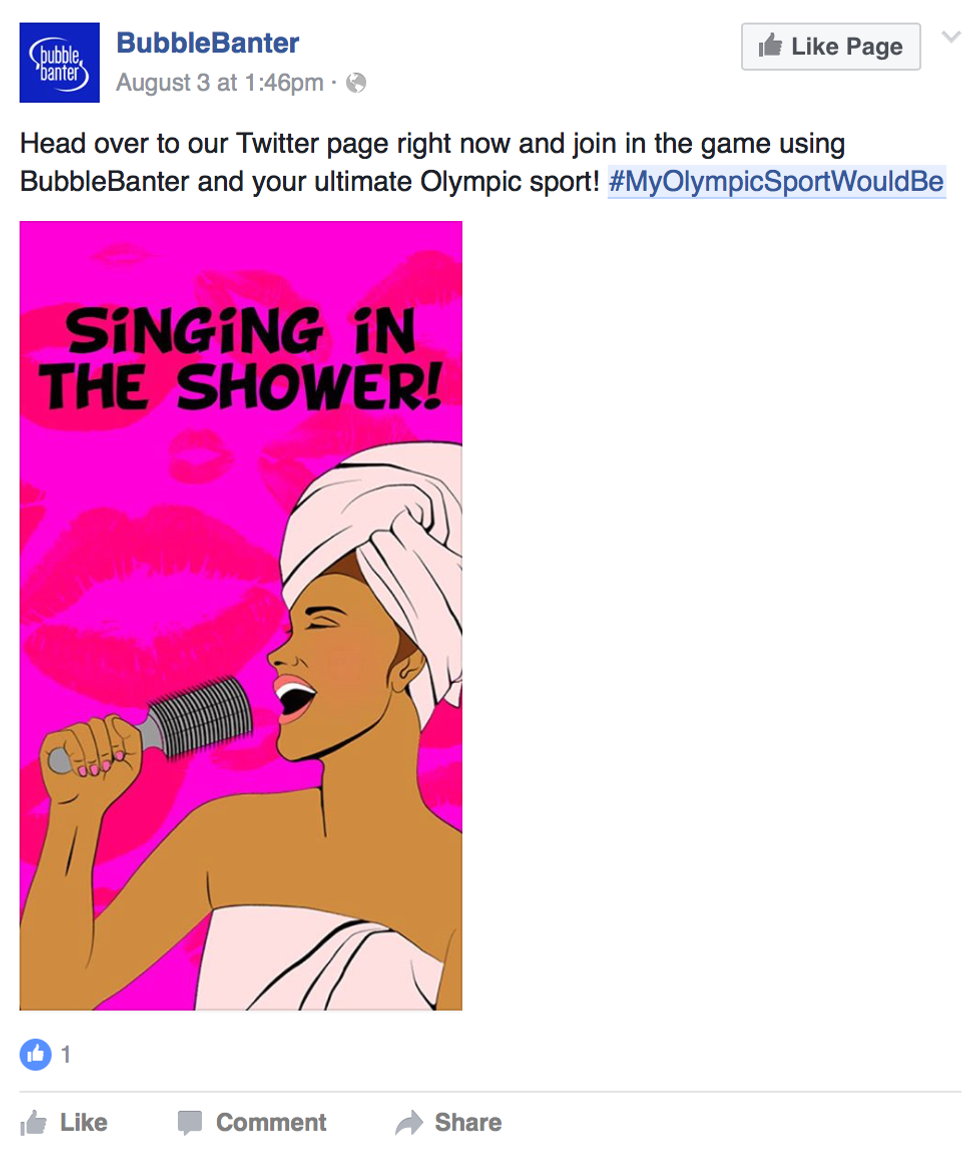Expand the post options chevron
Image resolution: width=980 pixels, height=1152 pixels.
(951, 38)
